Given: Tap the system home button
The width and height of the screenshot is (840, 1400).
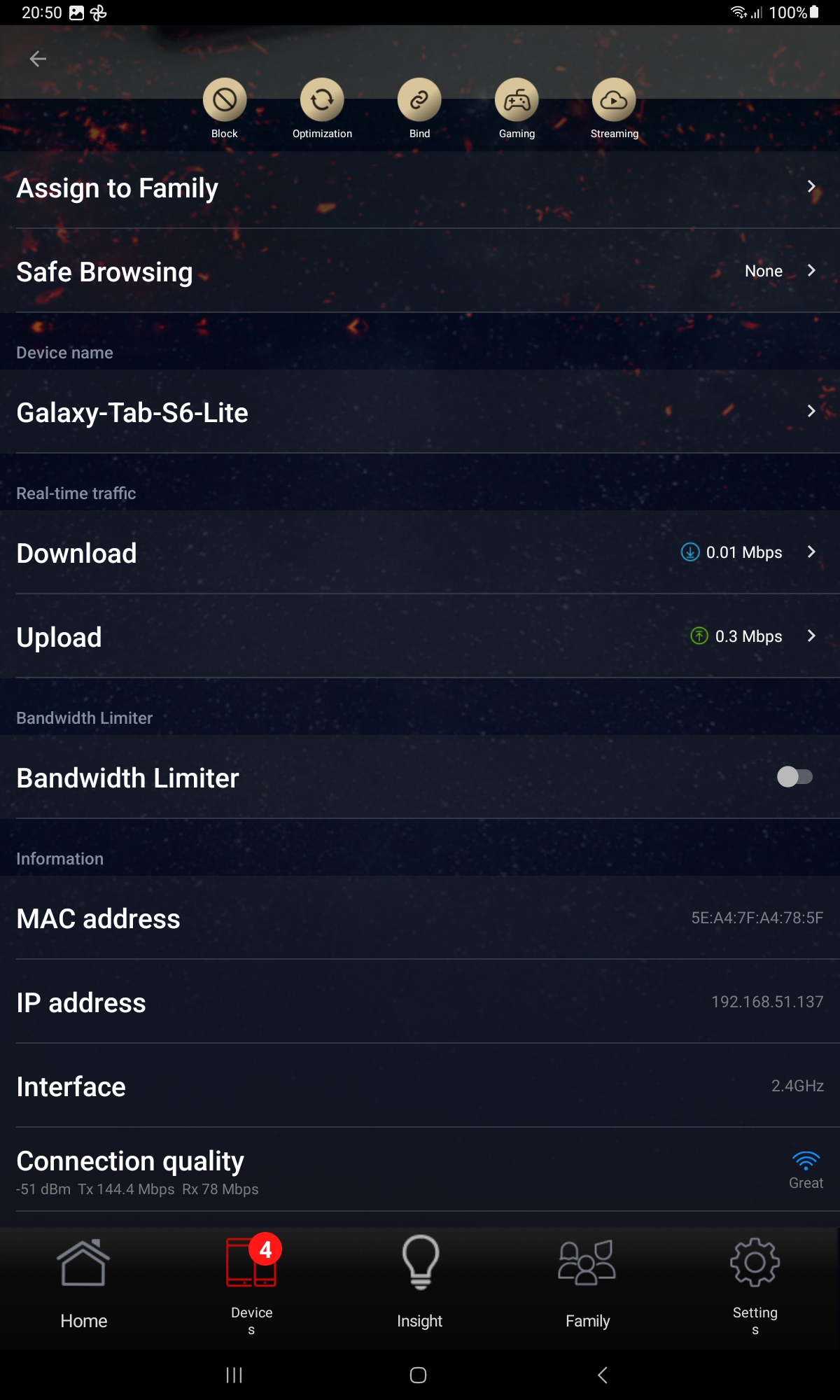Looking at the screenshot, I should pyautogui.click(x=418, y=1375).
